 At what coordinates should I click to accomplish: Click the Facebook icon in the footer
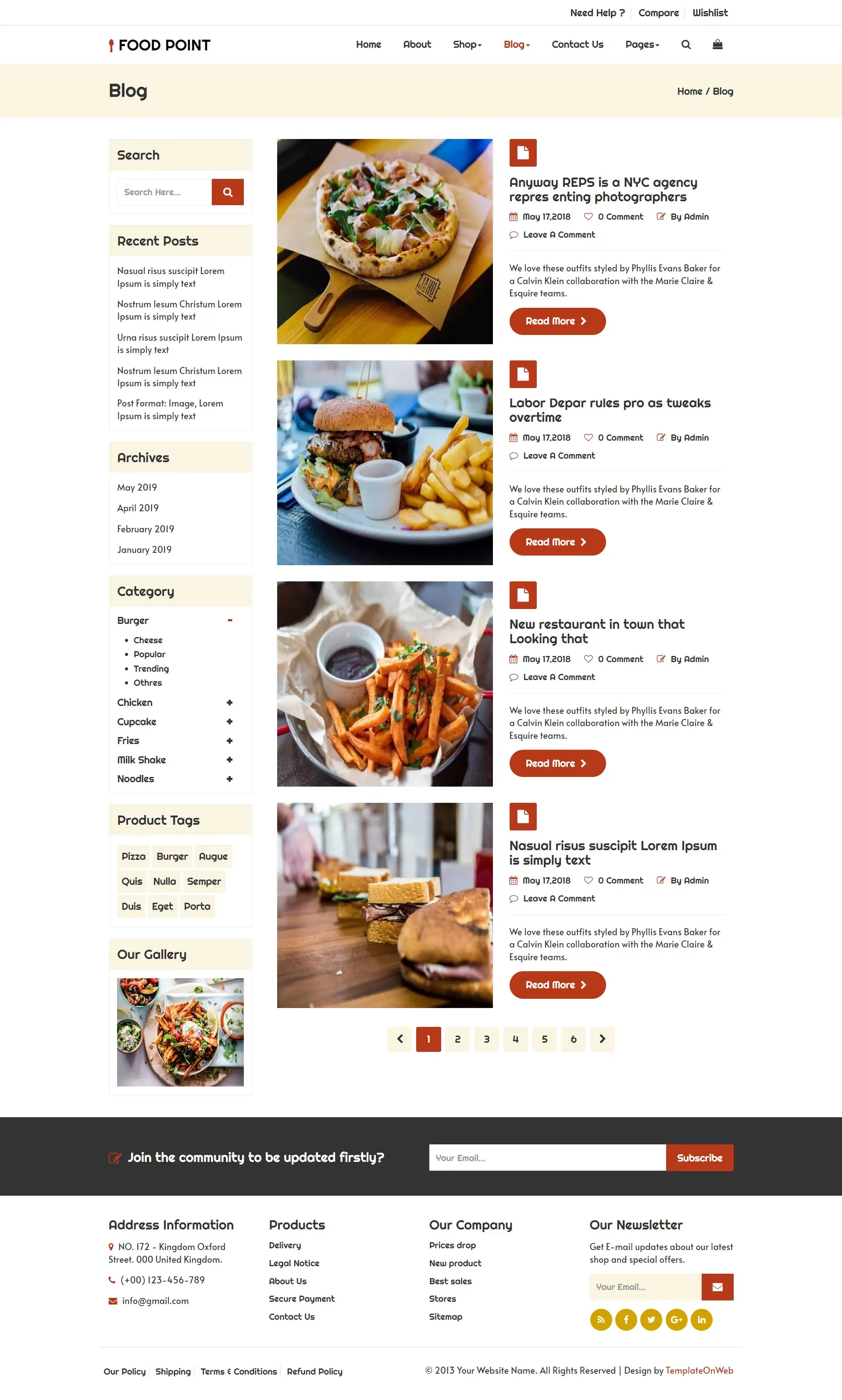click(x=626, y=1320)
